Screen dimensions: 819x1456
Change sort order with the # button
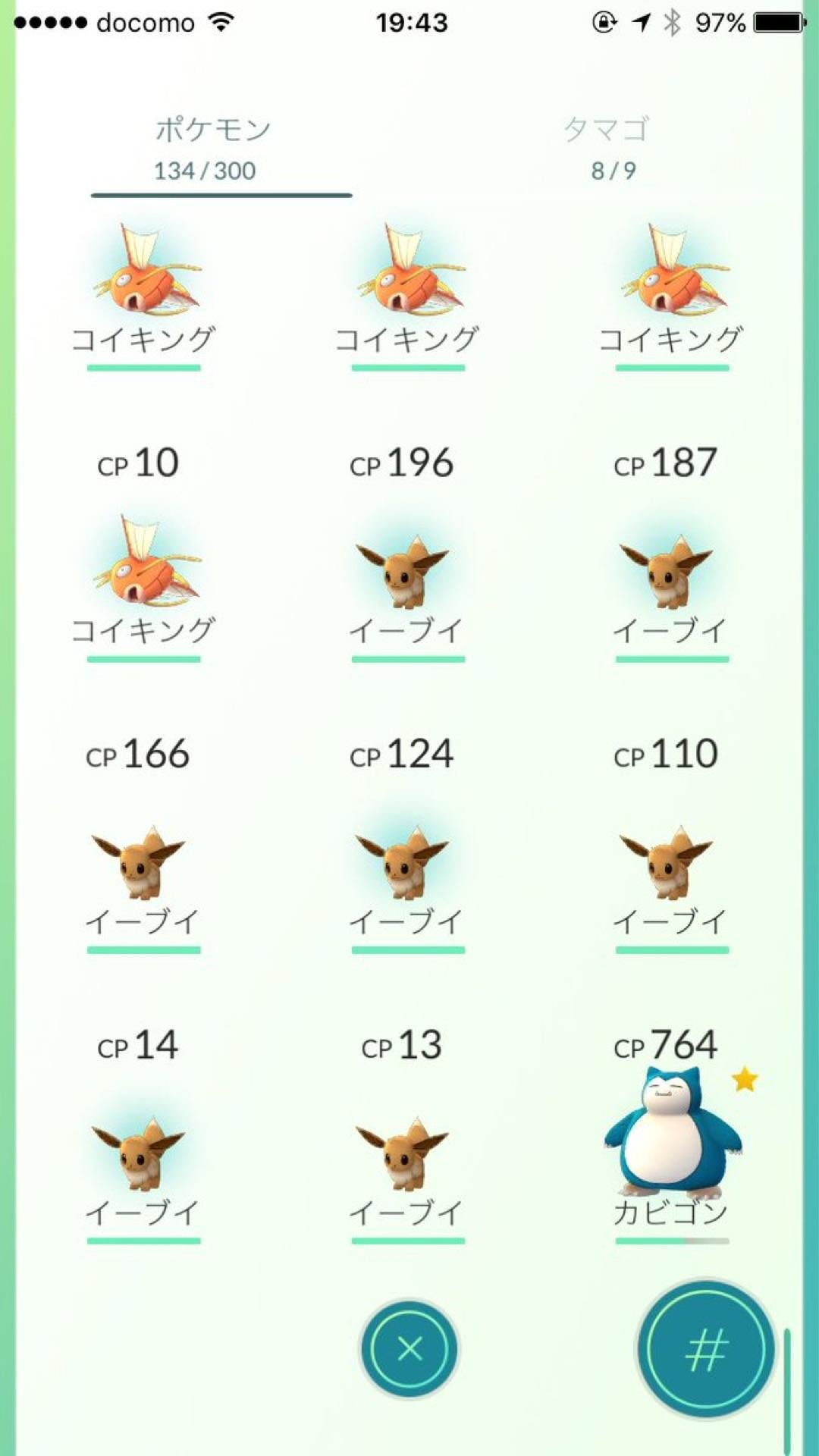point(706,1348)
